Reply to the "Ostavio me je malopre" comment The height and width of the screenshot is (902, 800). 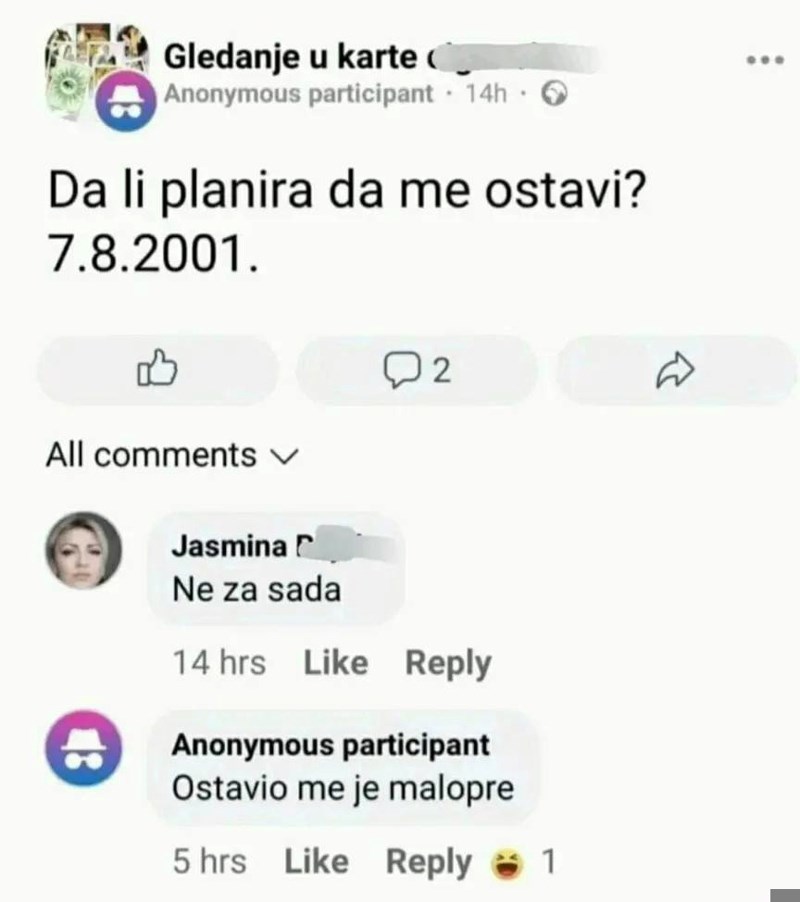click(x=428, y=861)
